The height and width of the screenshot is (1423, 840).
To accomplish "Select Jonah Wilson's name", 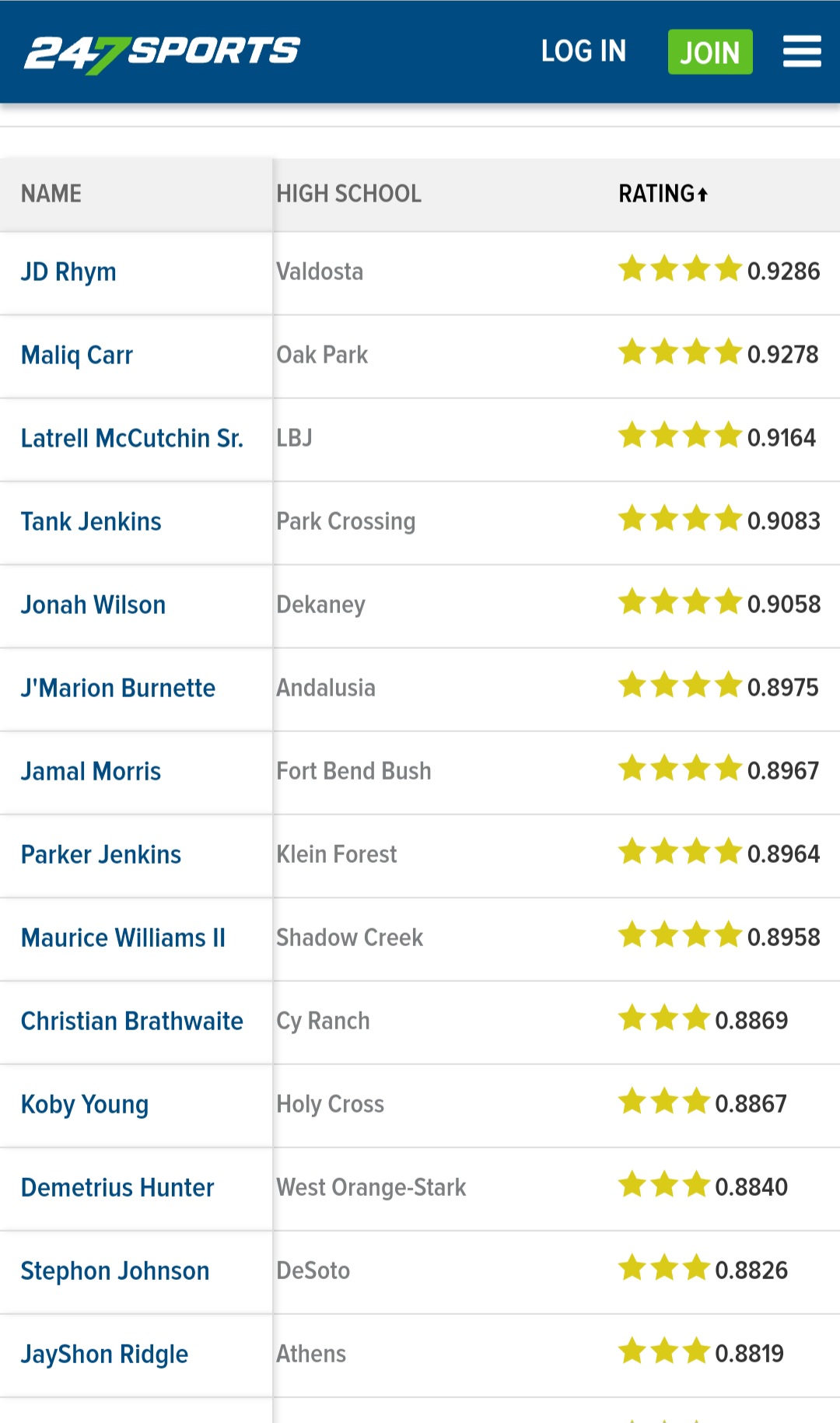I will point(93,605).
